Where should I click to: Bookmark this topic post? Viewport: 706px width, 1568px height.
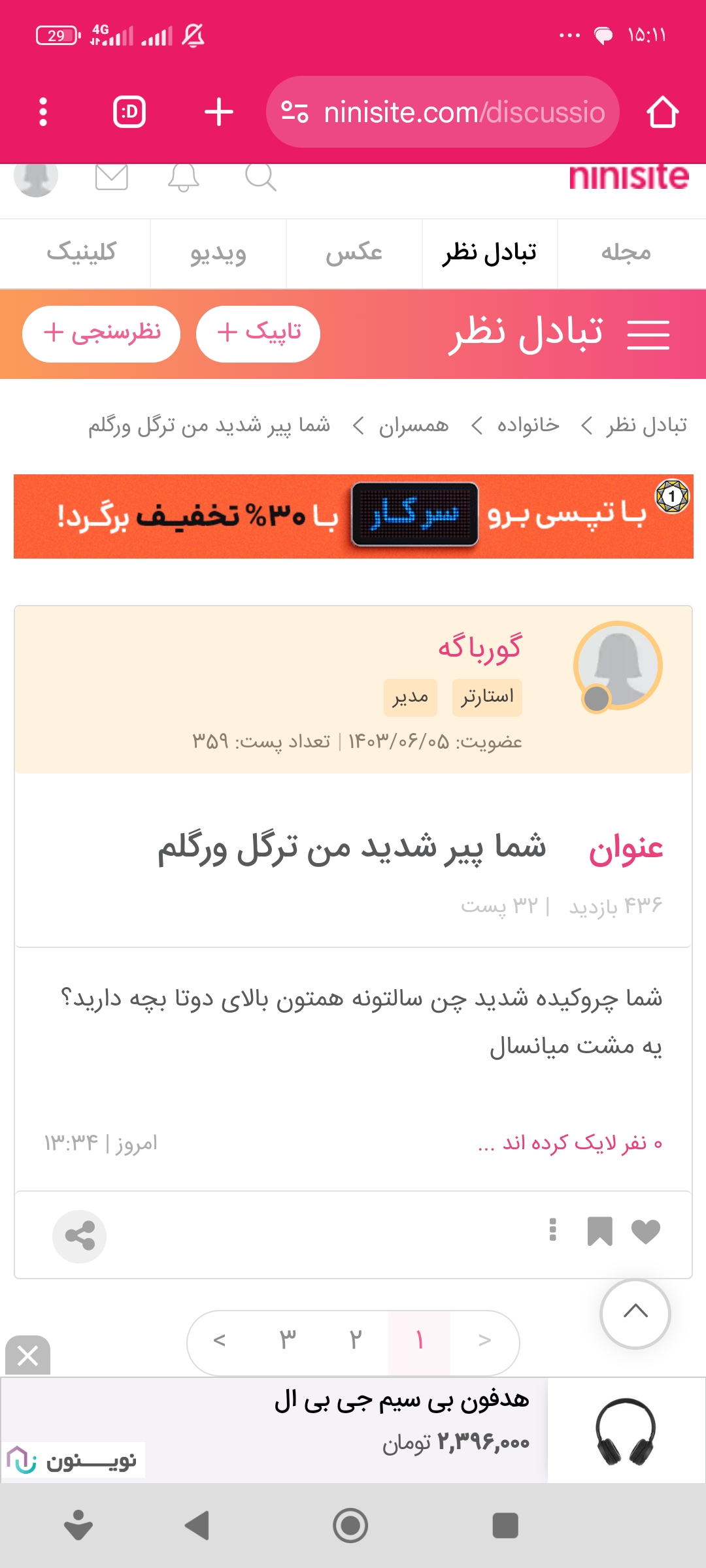tap(599, 1232)
